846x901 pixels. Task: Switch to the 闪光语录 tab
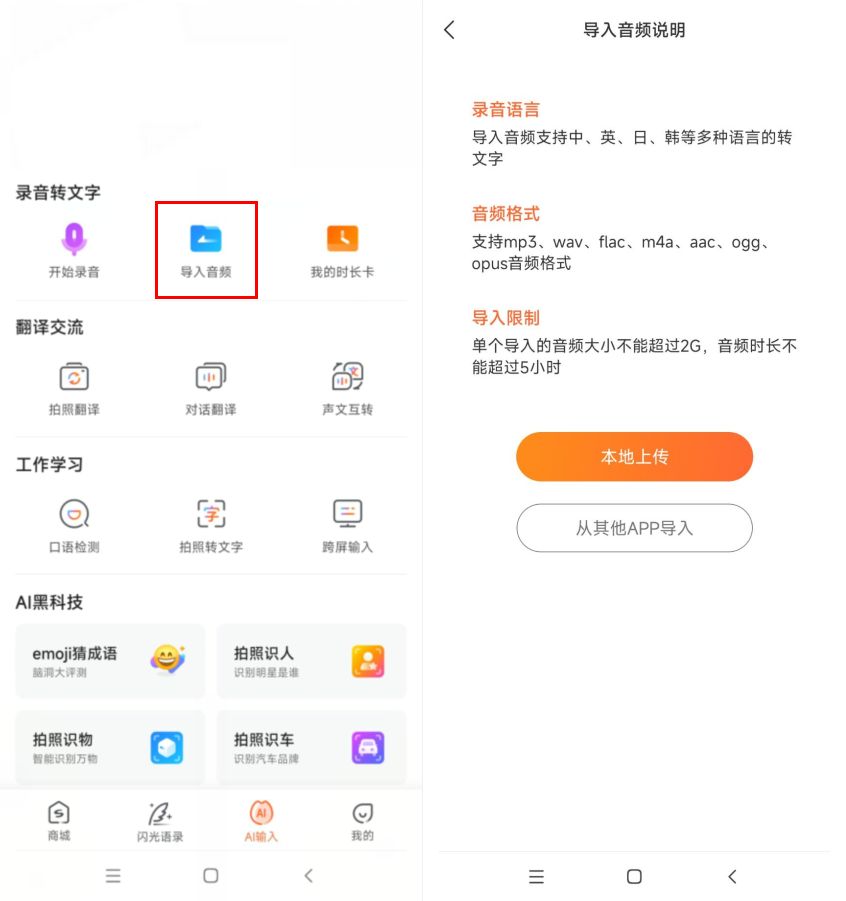(x=160, y=822)
